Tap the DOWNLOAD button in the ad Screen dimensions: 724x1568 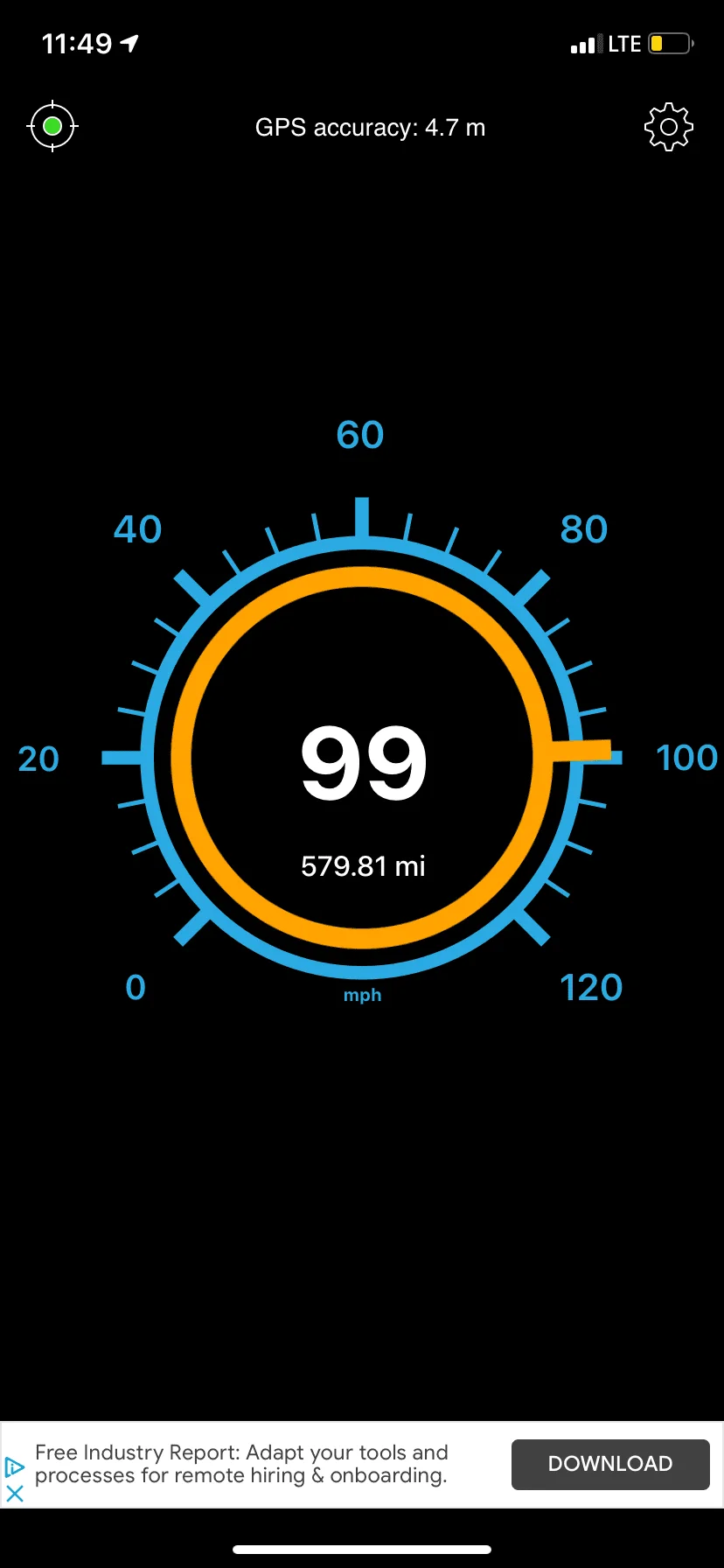(x=610, y=1464)
